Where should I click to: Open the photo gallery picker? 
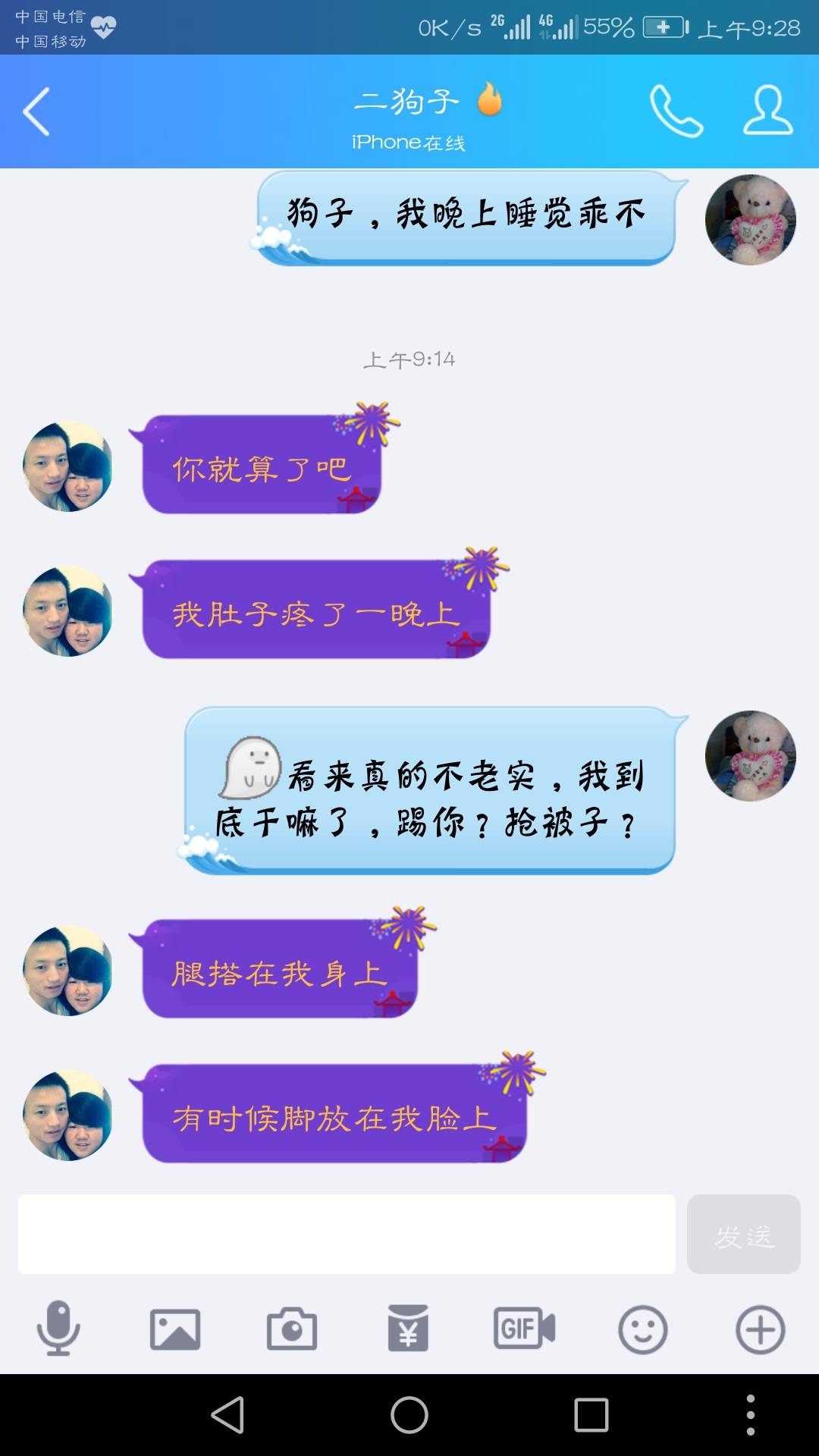tap(175, 1329)
